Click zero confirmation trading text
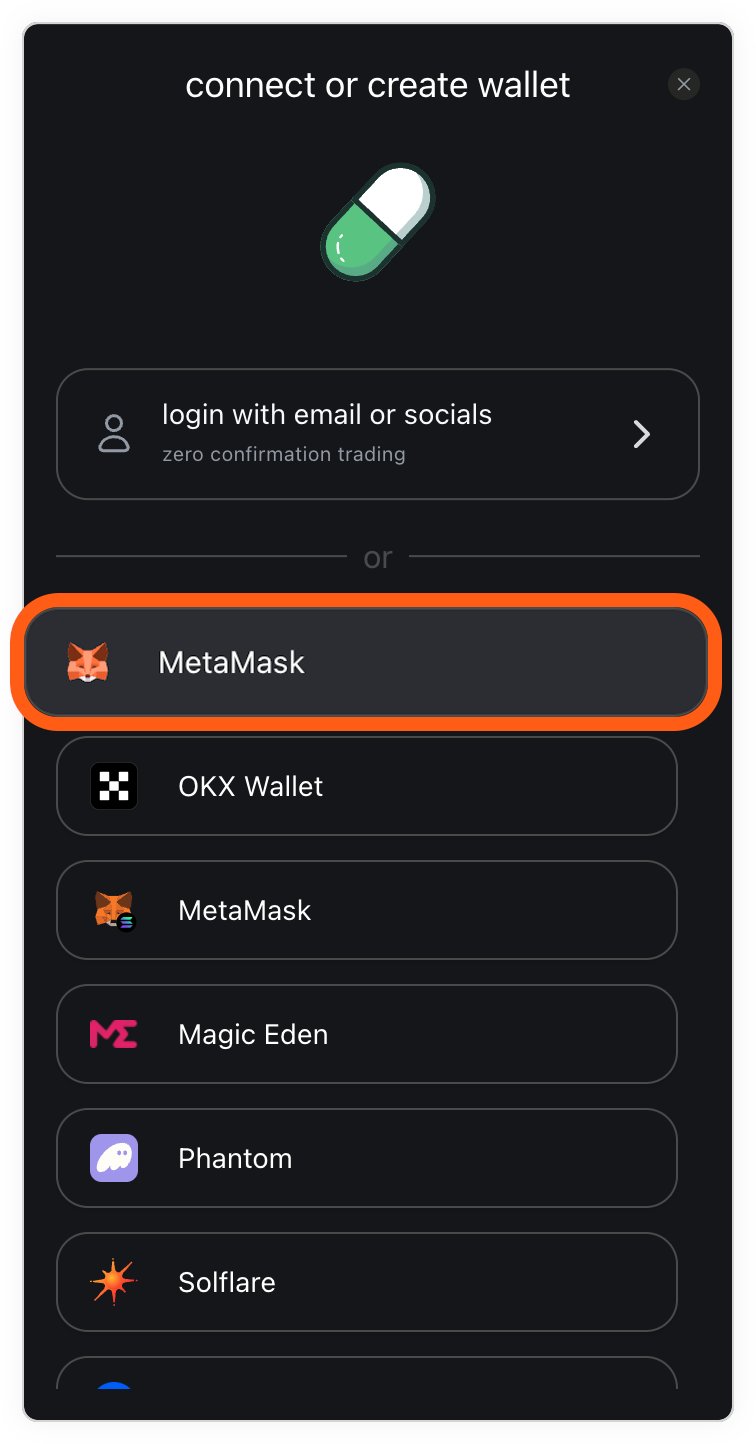Image resolution: width=756 pixels, height=1444 pixels. tap(284, 453)
